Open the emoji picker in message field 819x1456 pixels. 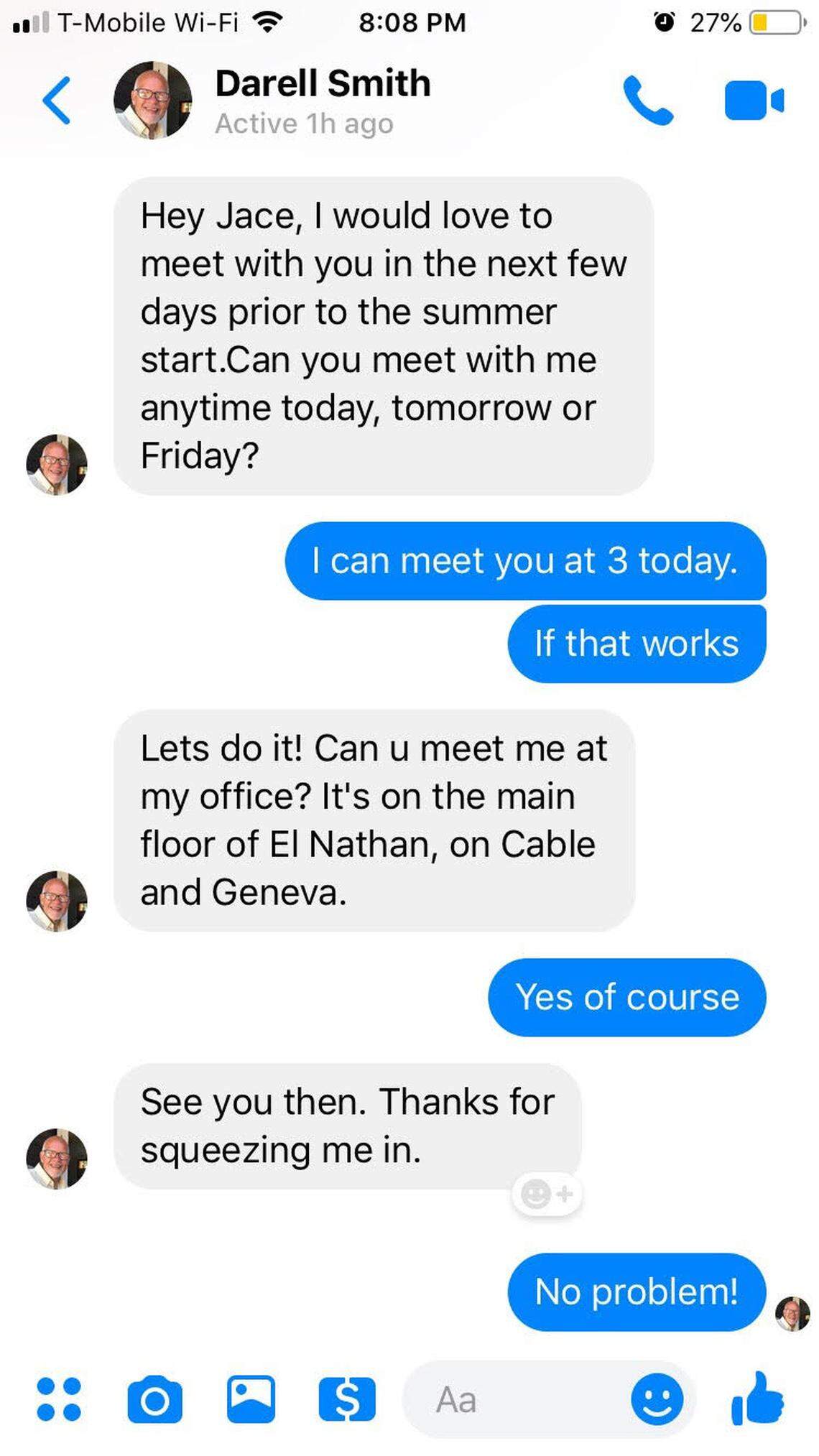657,1399
